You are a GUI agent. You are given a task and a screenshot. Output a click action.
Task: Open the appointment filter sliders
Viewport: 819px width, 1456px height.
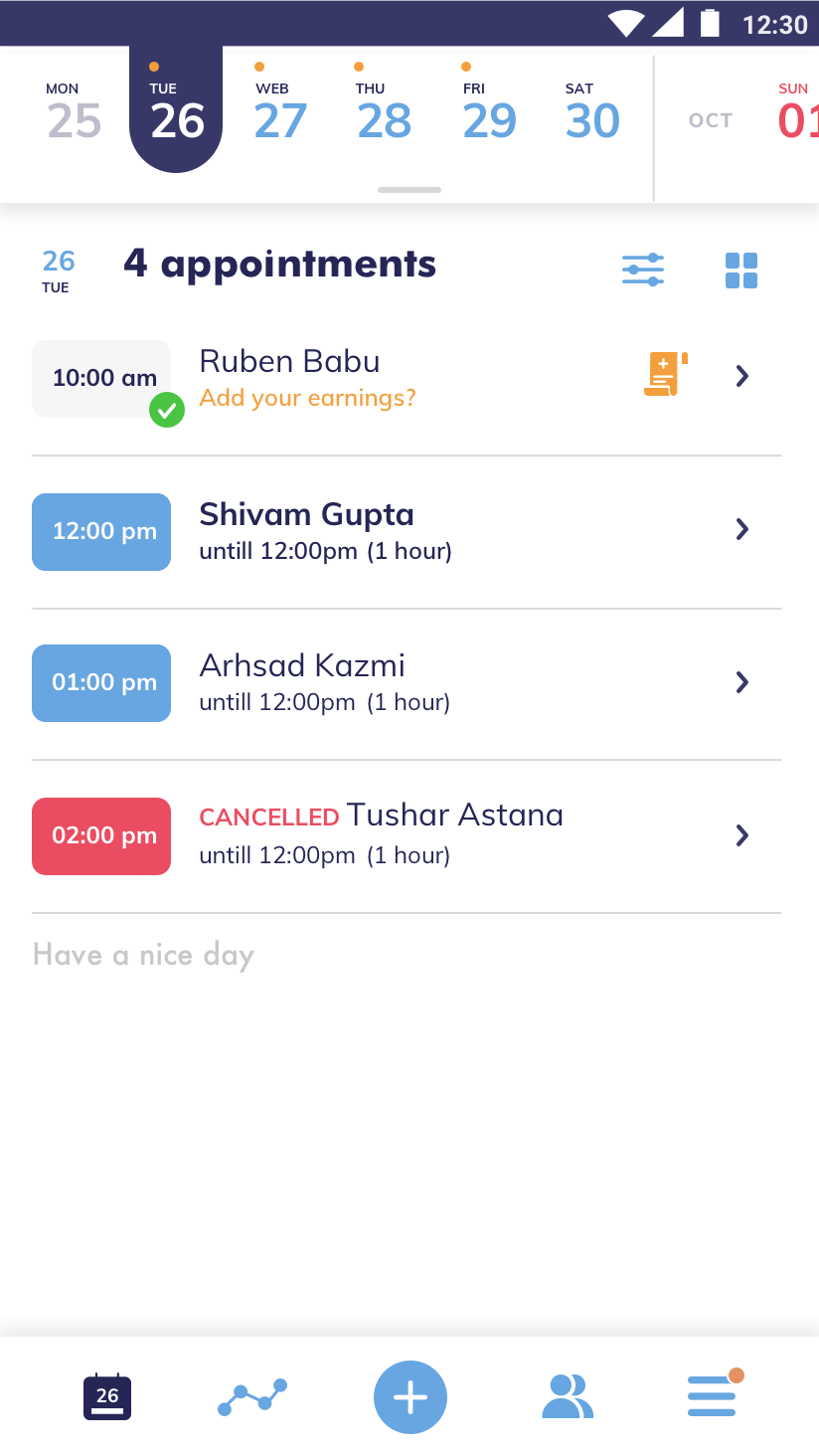point(643,270)
